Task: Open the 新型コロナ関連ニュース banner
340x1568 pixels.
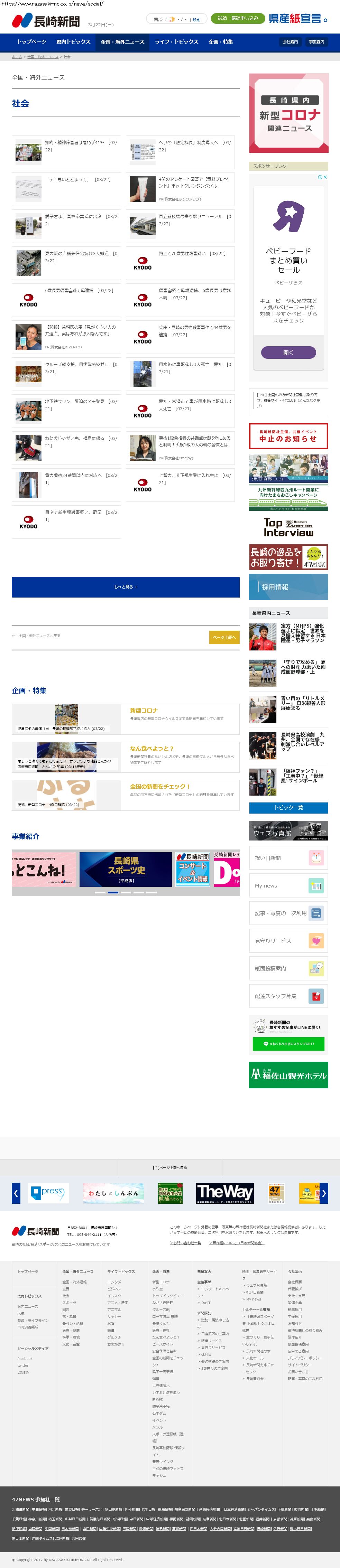Action: [288, 113]
